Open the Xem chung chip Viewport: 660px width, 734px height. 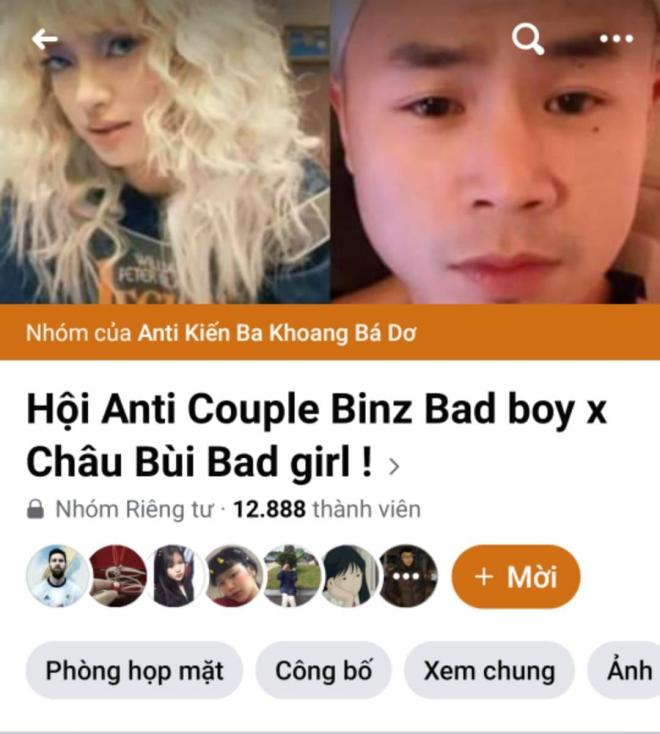488,670
